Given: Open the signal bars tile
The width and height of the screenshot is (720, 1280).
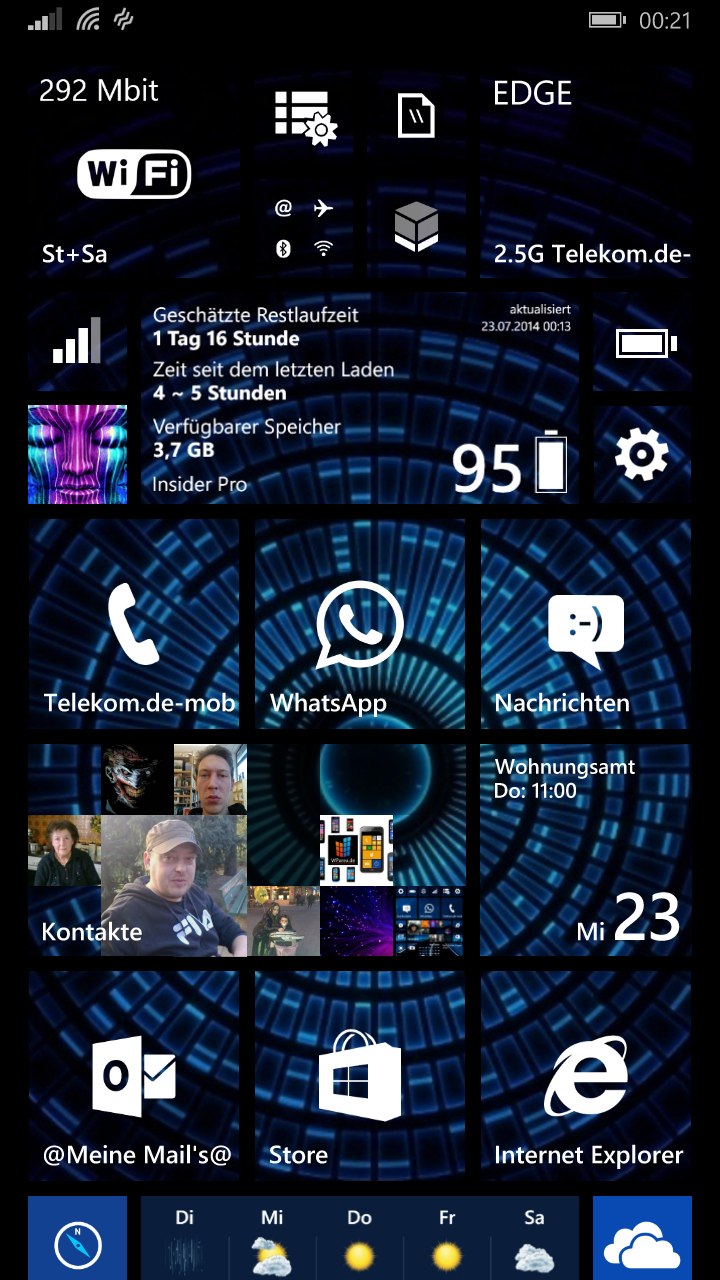Looking at the screenshot, I should [x=77, y=341].
